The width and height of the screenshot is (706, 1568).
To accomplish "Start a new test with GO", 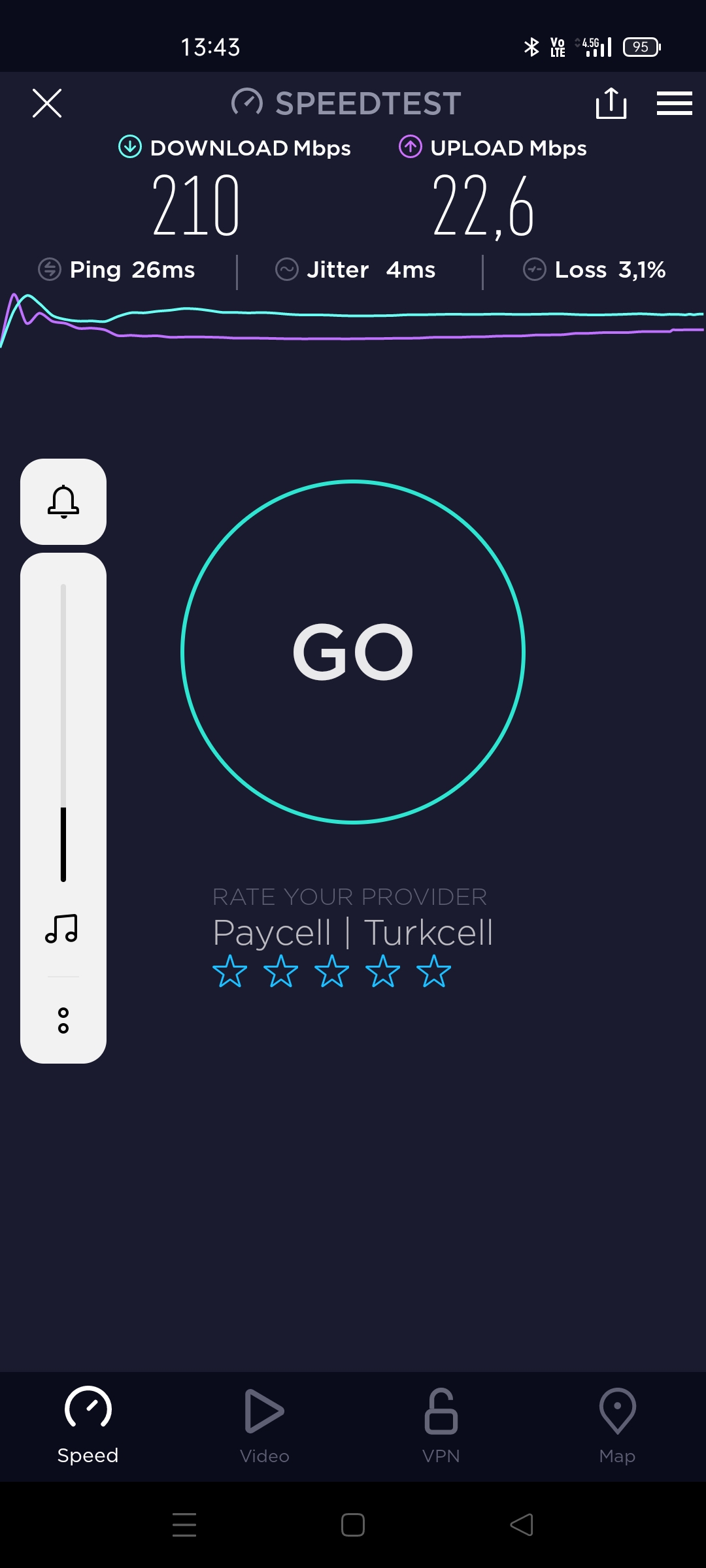I will pos(353,651).
